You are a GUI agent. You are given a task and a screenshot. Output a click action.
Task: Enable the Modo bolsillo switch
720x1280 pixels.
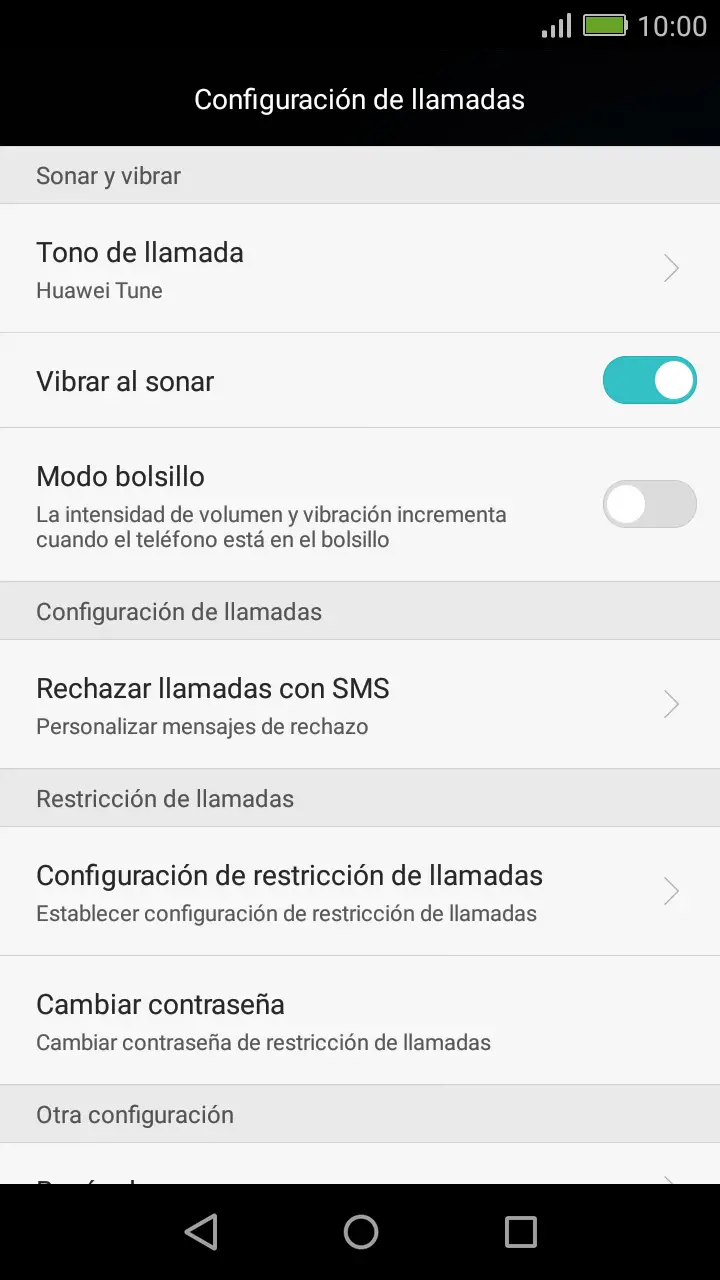pos(649,504)
